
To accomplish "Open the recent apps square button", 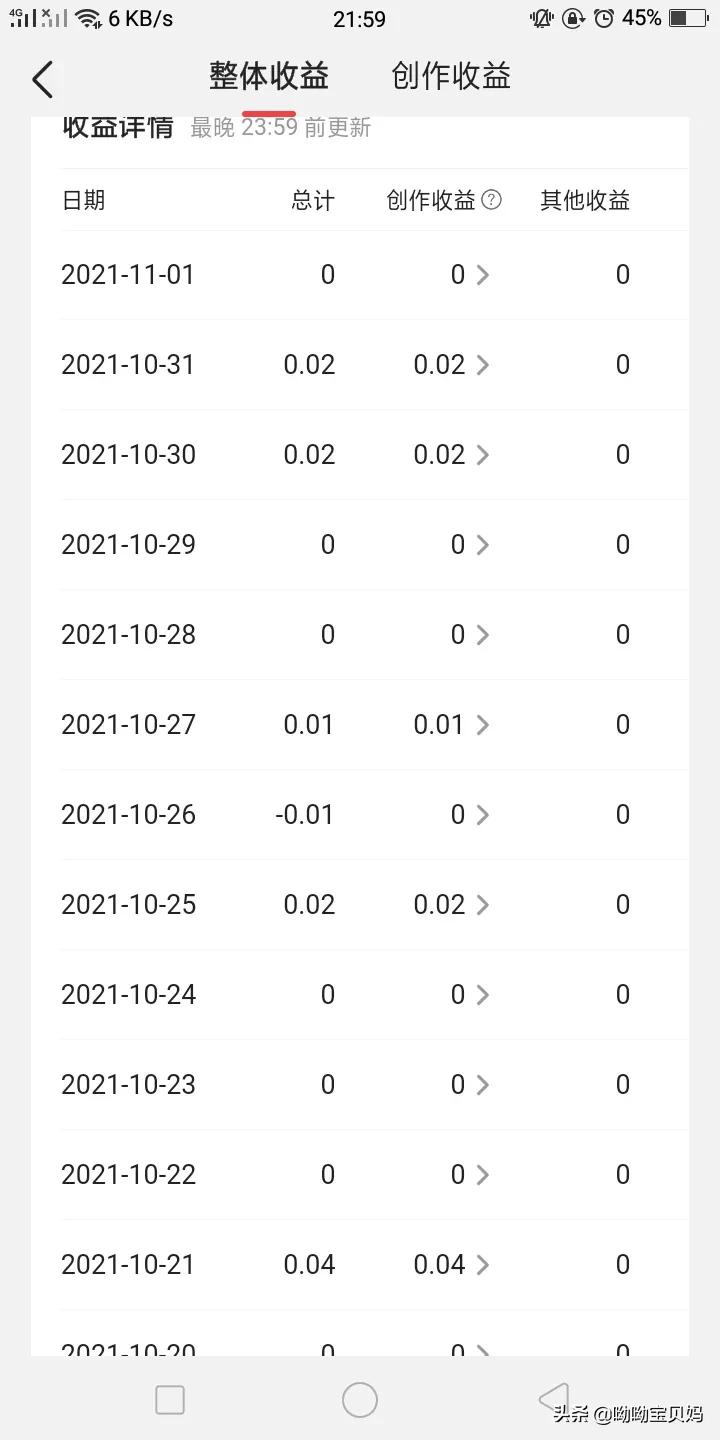I will pos(170,1400).
